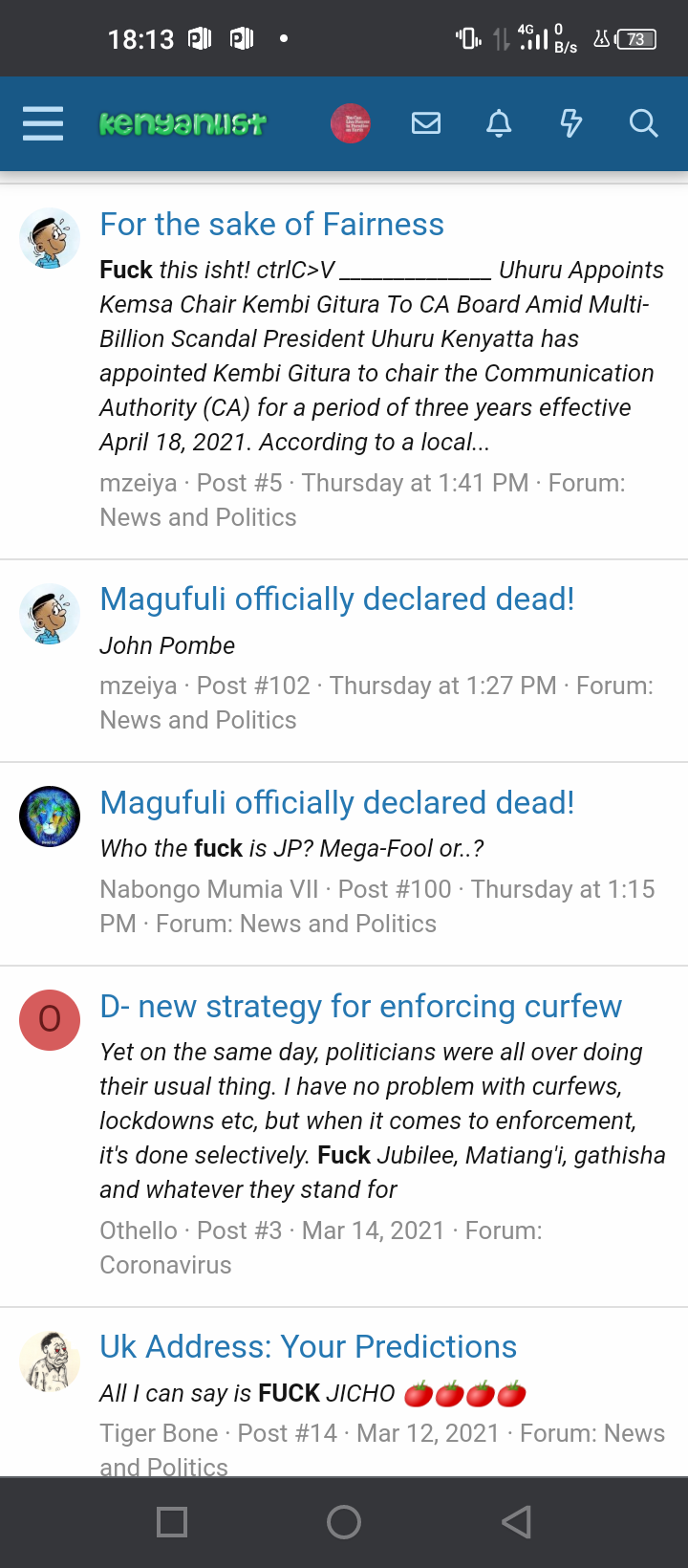
Task: View Othello's red O avatar profile
Action: click(50, 1020)
